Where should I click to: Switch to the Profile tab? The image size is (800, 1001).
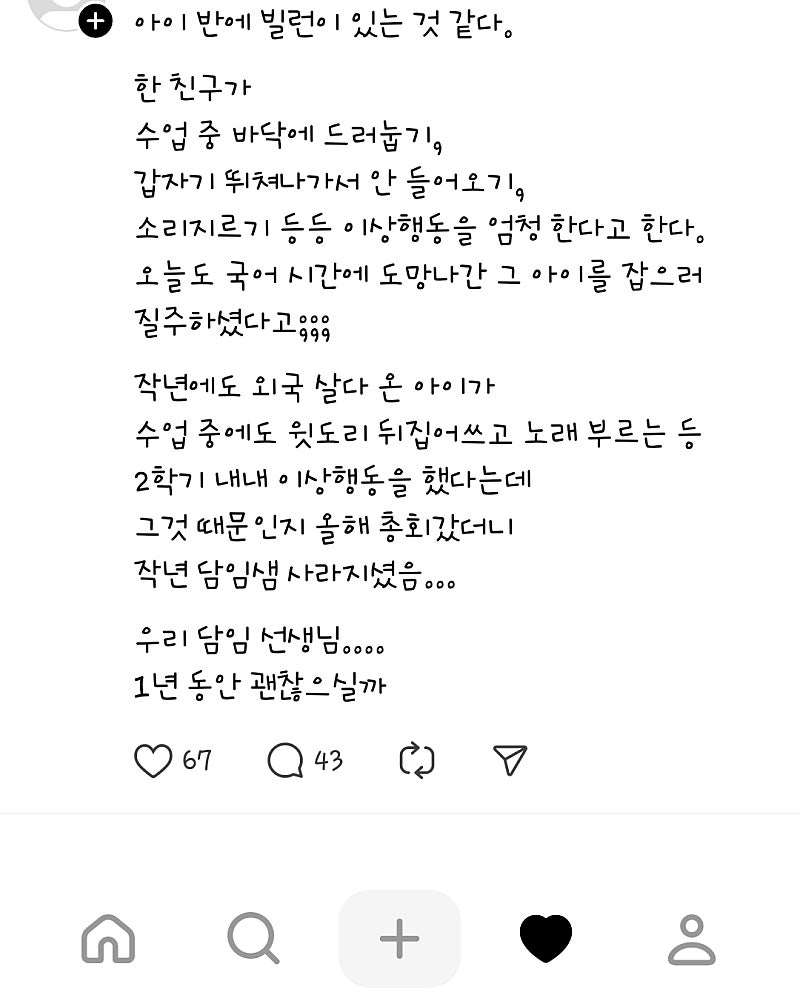(691, 939)
